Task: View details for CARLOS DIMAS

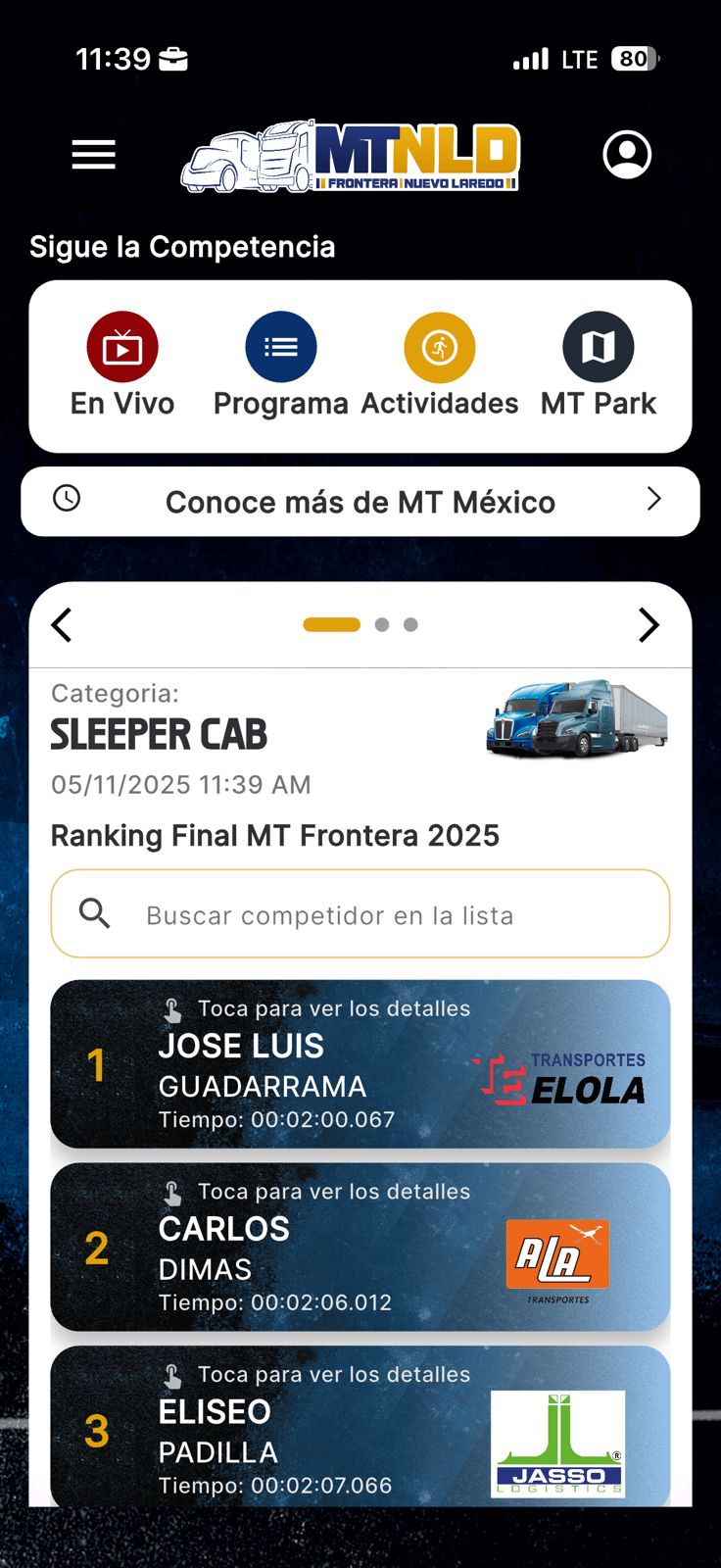Action: [x=360, y=1247]
